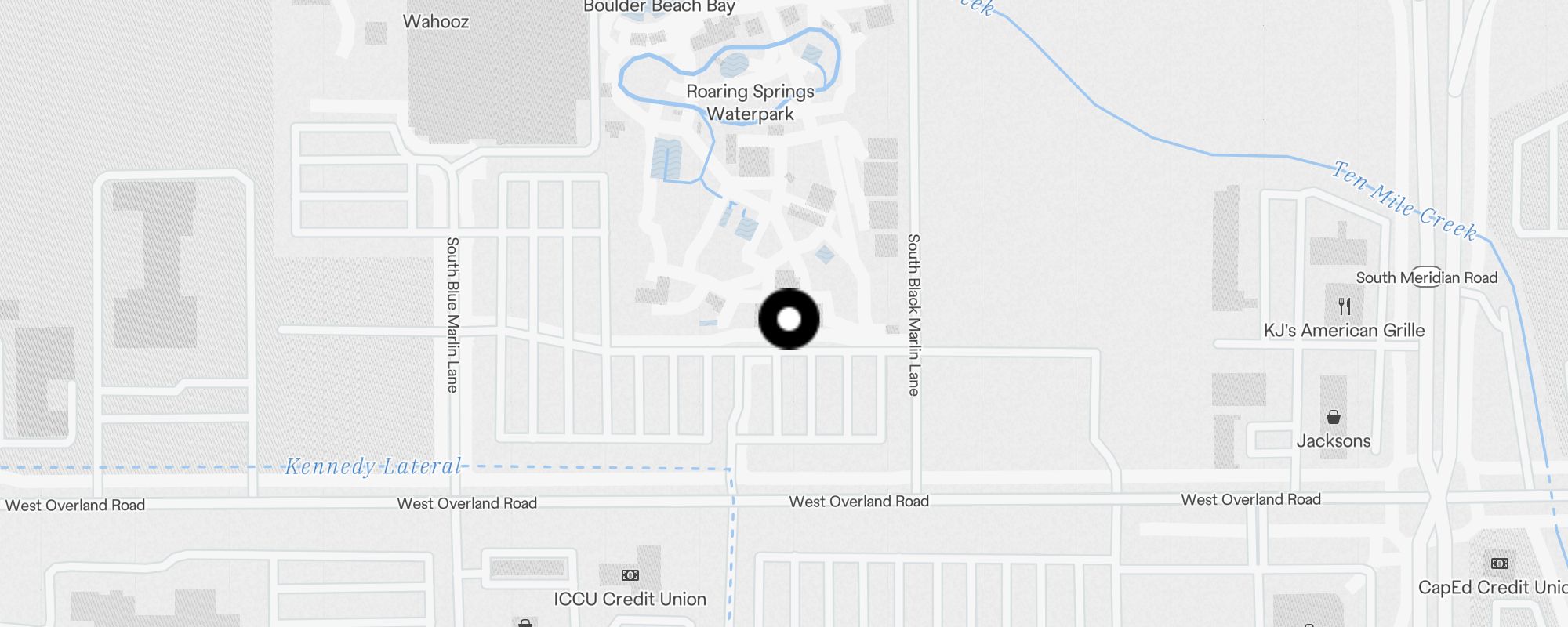Select the ICCU Credit Union marker
Image resolution: width=1568 pixels, height=627 pixels.
point(630,575)
